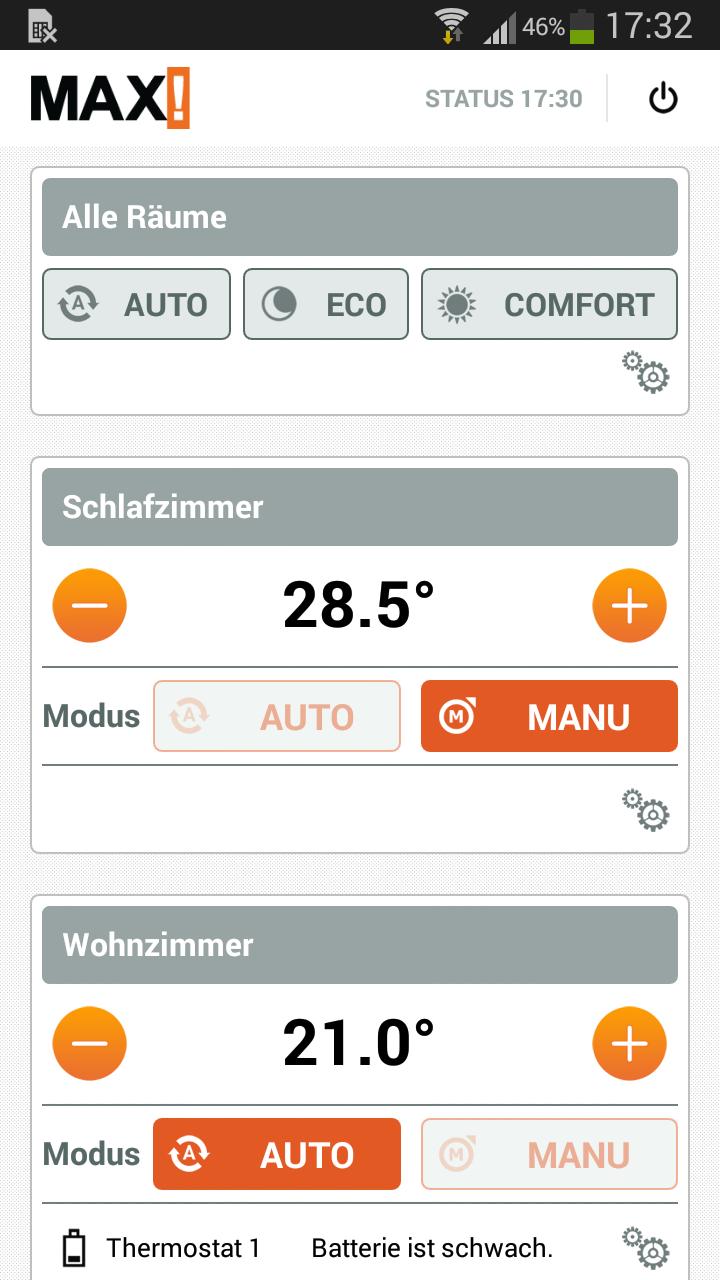This screenshot has width=720, height=1280.
Task: Increase Schlafzimmer temperature with plus button
Action: coord(630,605)
